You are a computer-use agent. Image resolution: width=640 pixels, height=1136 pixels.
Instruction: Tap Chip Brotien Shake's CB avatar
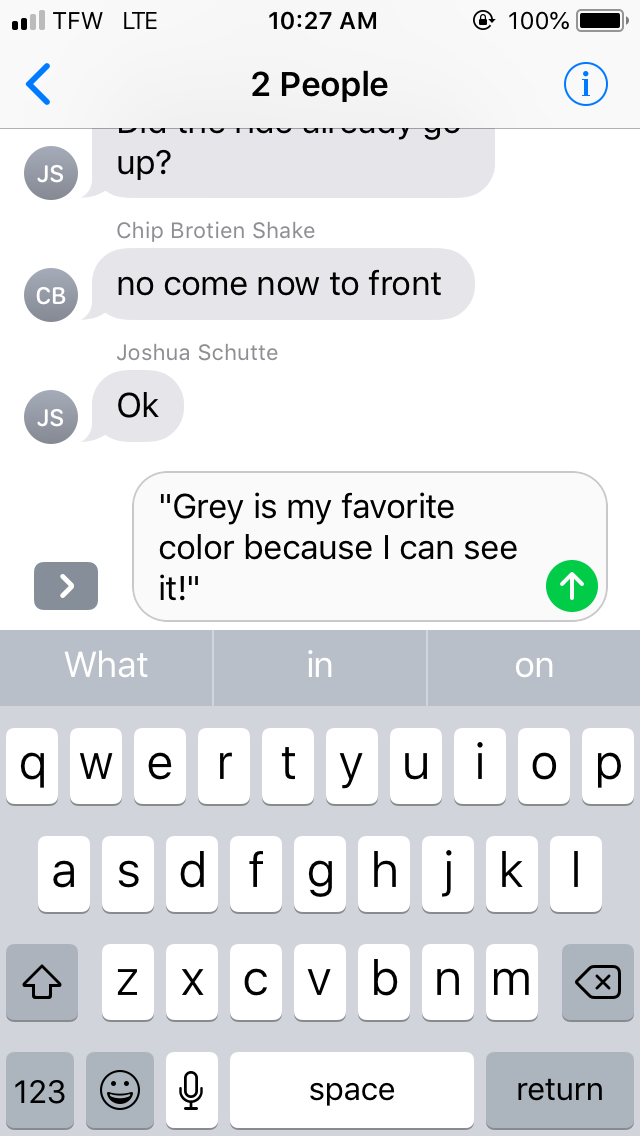coord(50,295)
